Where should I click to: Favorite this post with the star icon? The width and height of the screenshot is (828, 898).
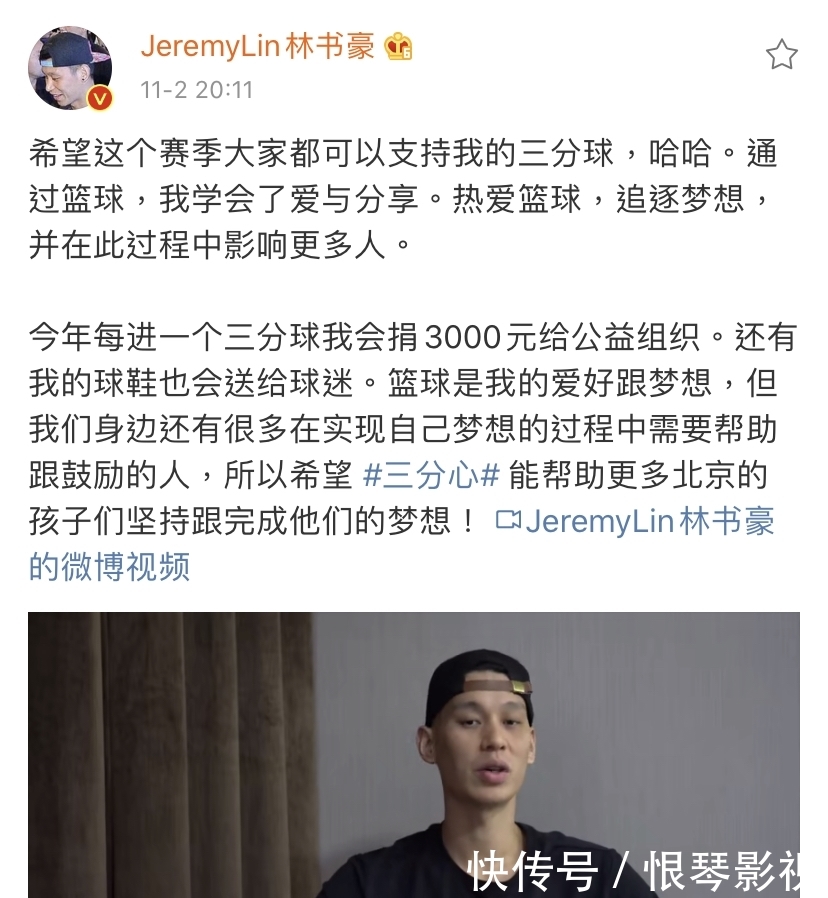tap(781, 55)
